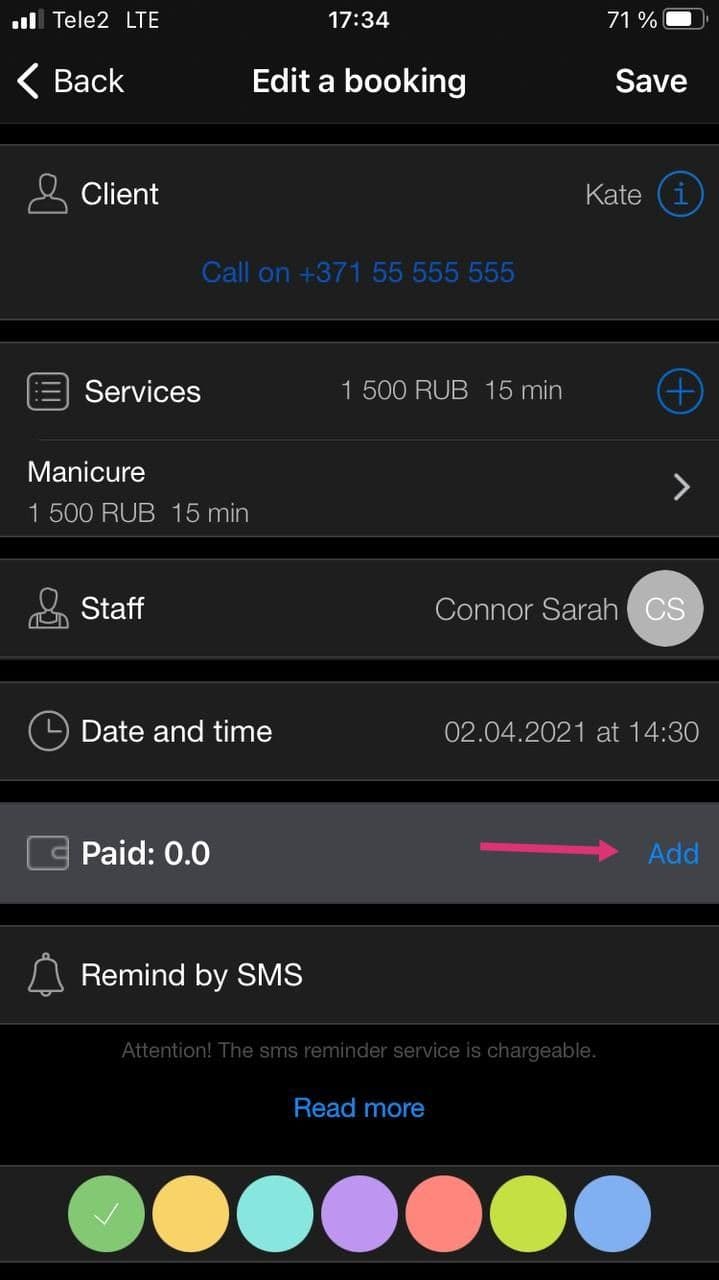Open Remind by SMS settings

click(x=359, y=975)
